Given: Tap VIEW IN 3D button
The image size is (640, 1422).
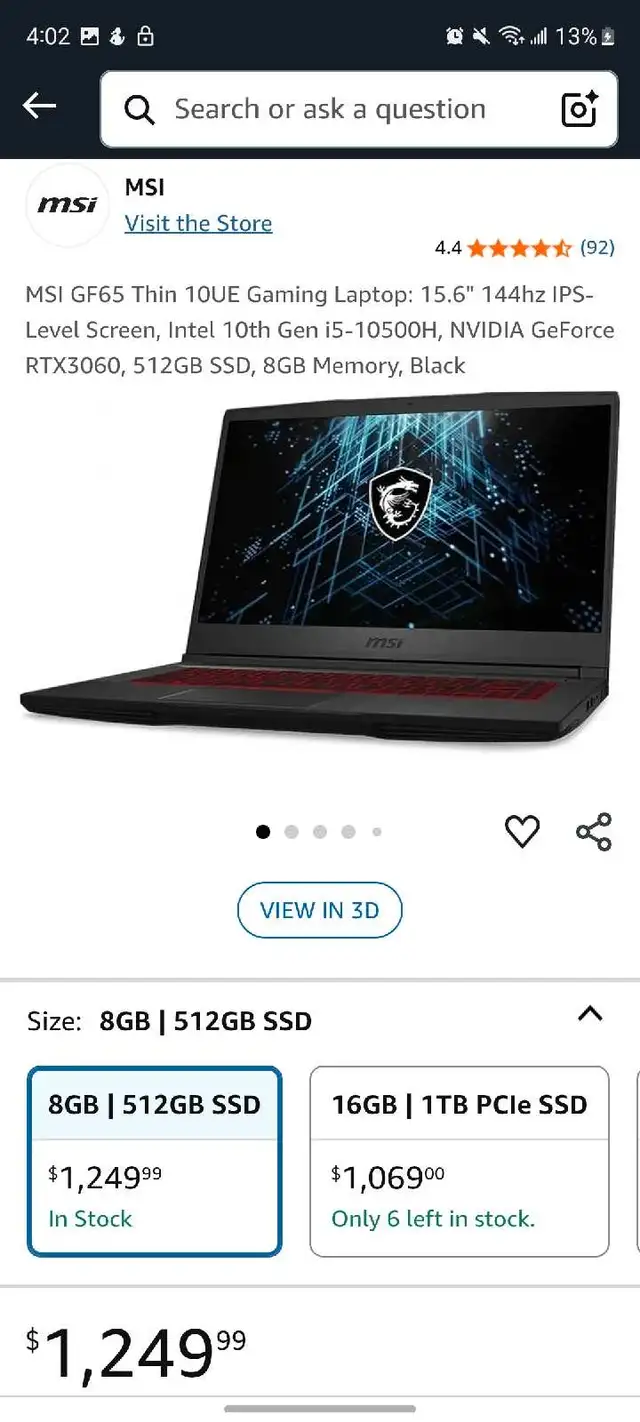Looking at the screenshot, I should (x=320, y=910).
